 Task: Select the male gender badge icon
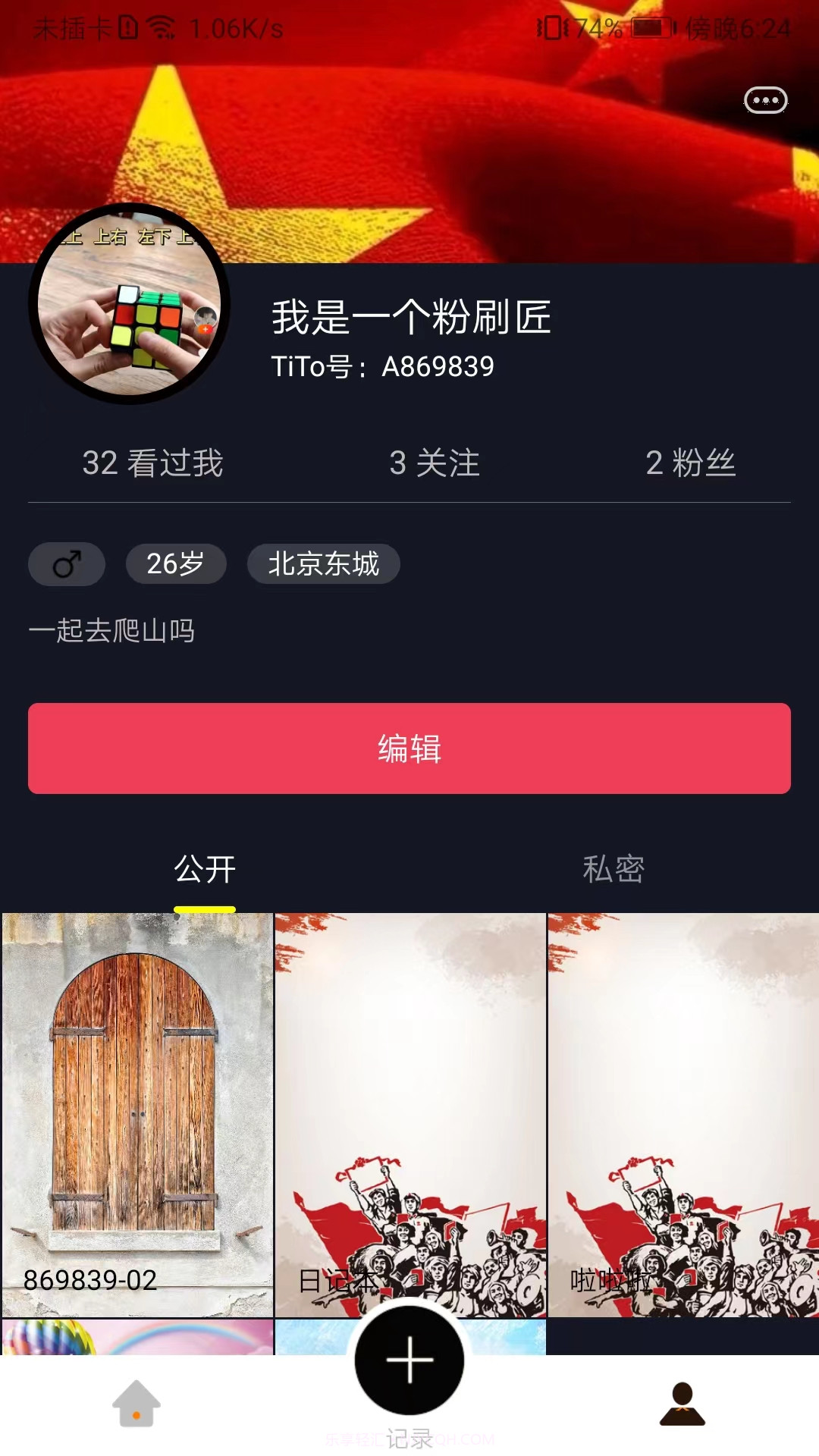(x=66, y=563)
